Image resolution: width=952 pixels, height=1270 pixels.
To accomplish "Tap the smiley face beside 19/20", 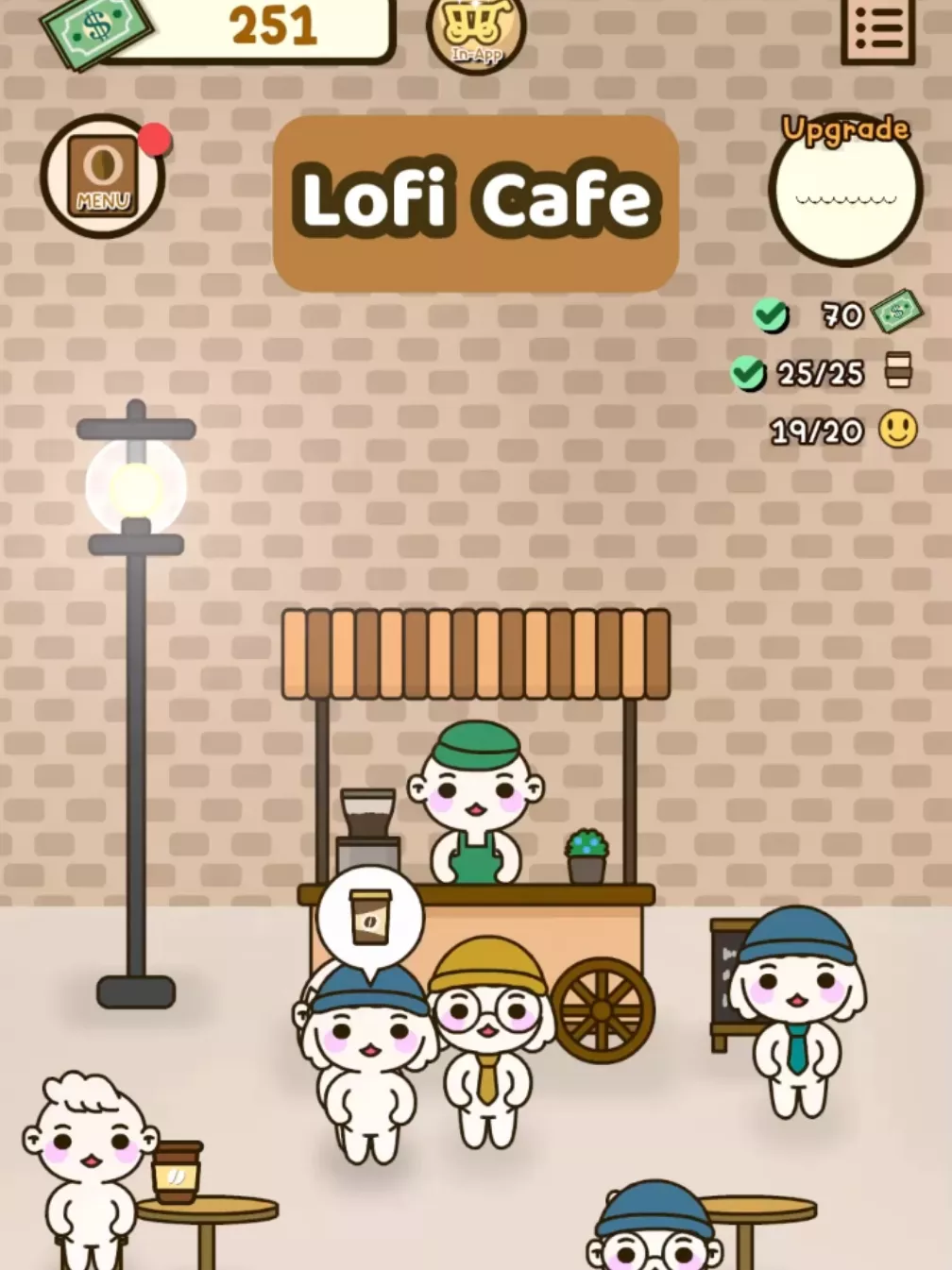I will [897, 429].
